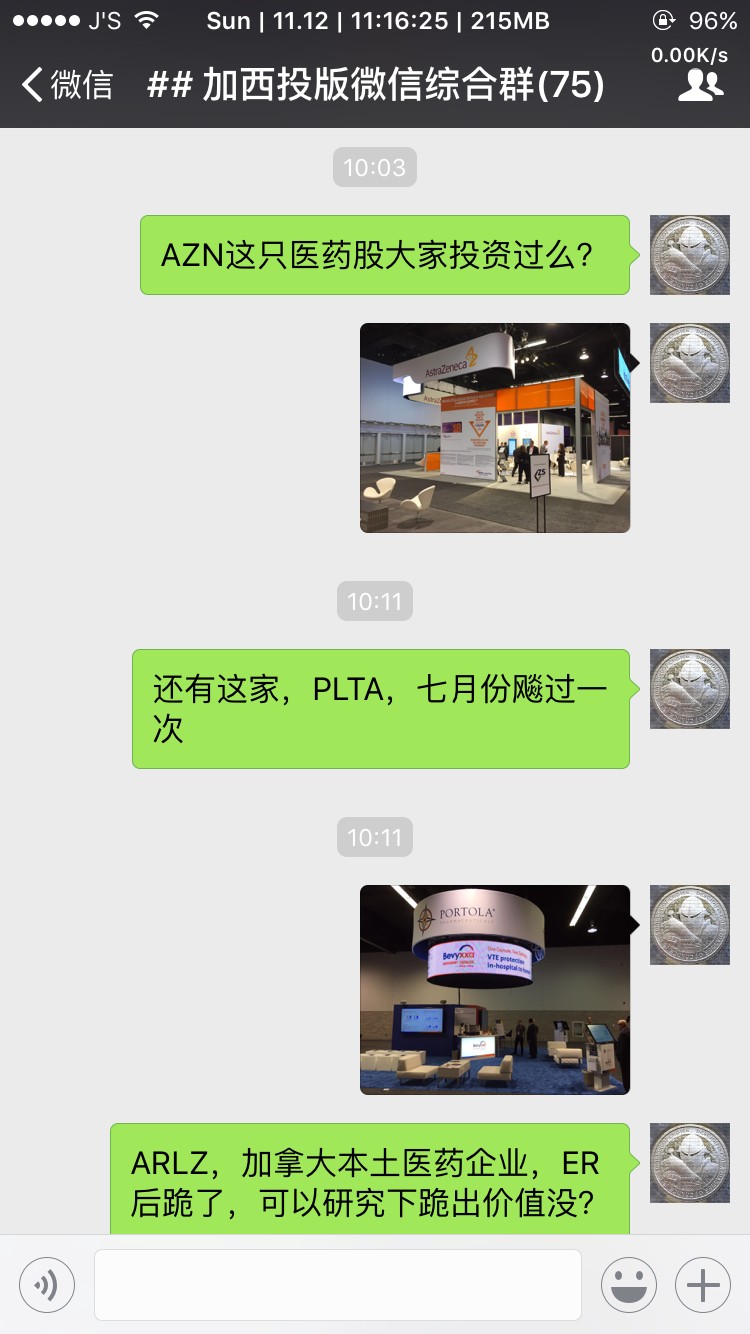The image size is (750, 1334).
Task: Open the Portola booth photo
Action: click(495, 990)
